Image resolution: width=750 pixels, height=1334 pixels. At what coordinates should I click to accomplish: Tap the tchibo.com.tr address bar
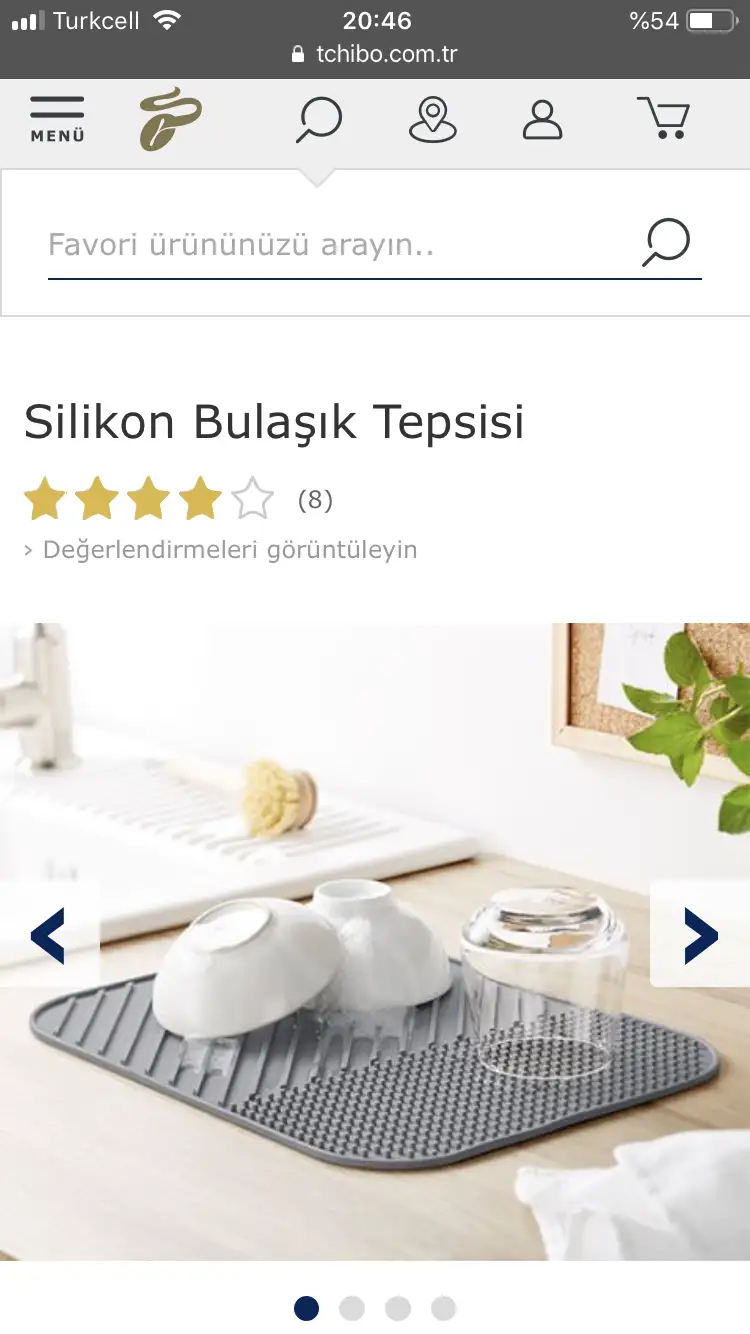(375, 54)
